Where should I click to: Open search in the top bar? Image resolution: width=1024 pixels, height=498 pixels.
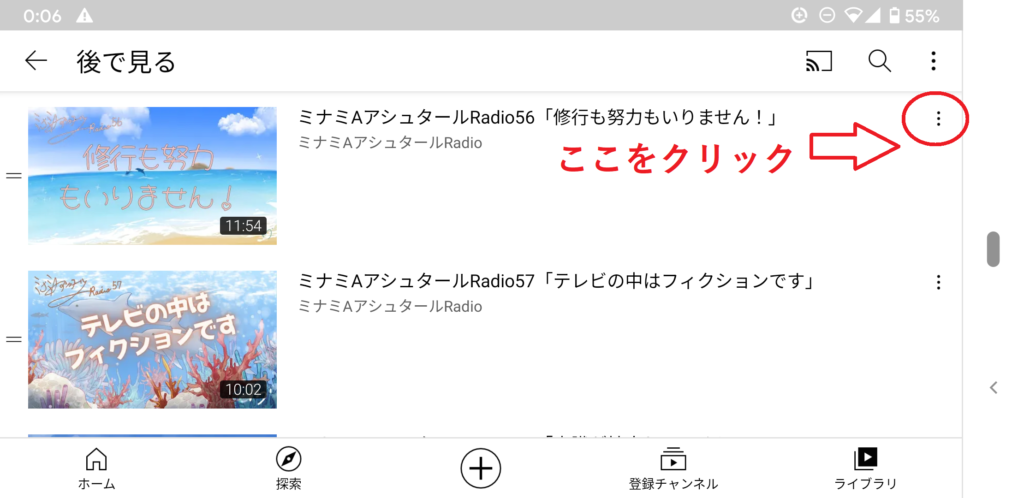coord(879,61)
